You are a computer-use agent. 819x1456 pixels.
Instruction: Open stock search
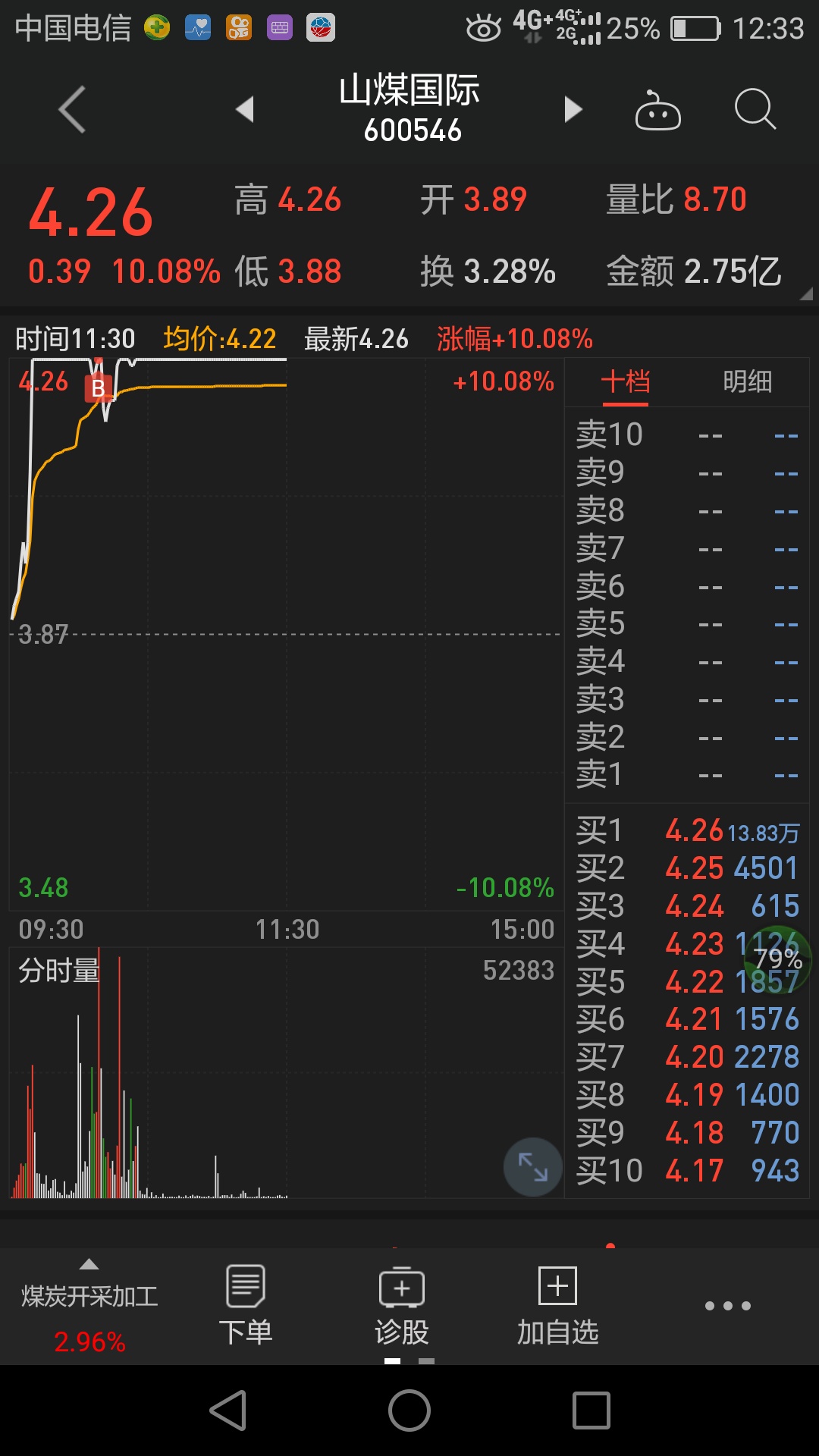tap(755, 109)
